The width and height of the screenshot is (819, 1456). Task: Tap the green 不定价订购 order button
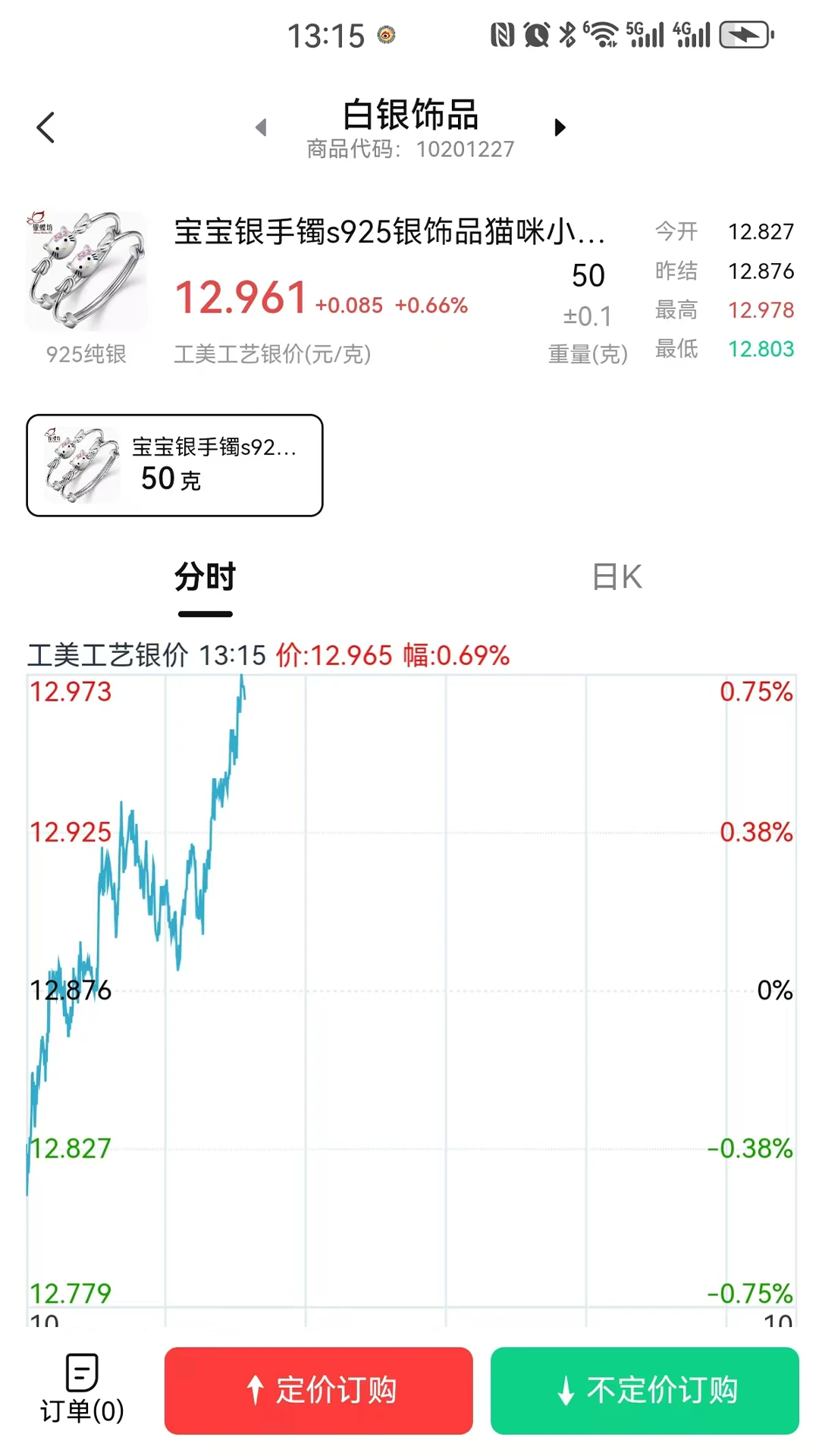click(645, 1389)
